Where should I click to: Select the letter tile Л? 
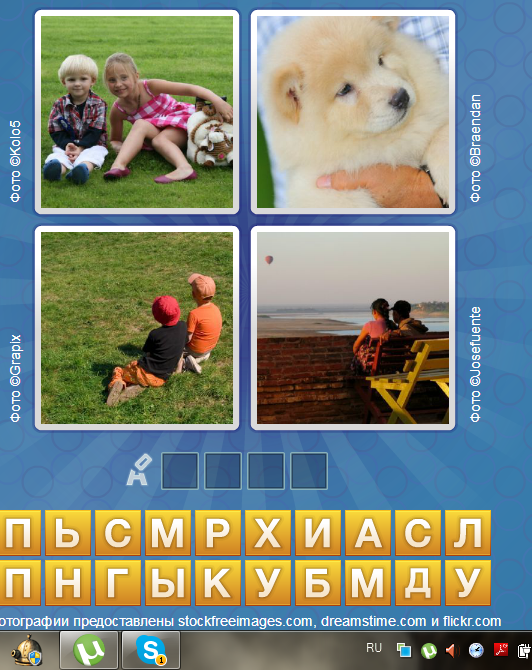pos(468,533)
